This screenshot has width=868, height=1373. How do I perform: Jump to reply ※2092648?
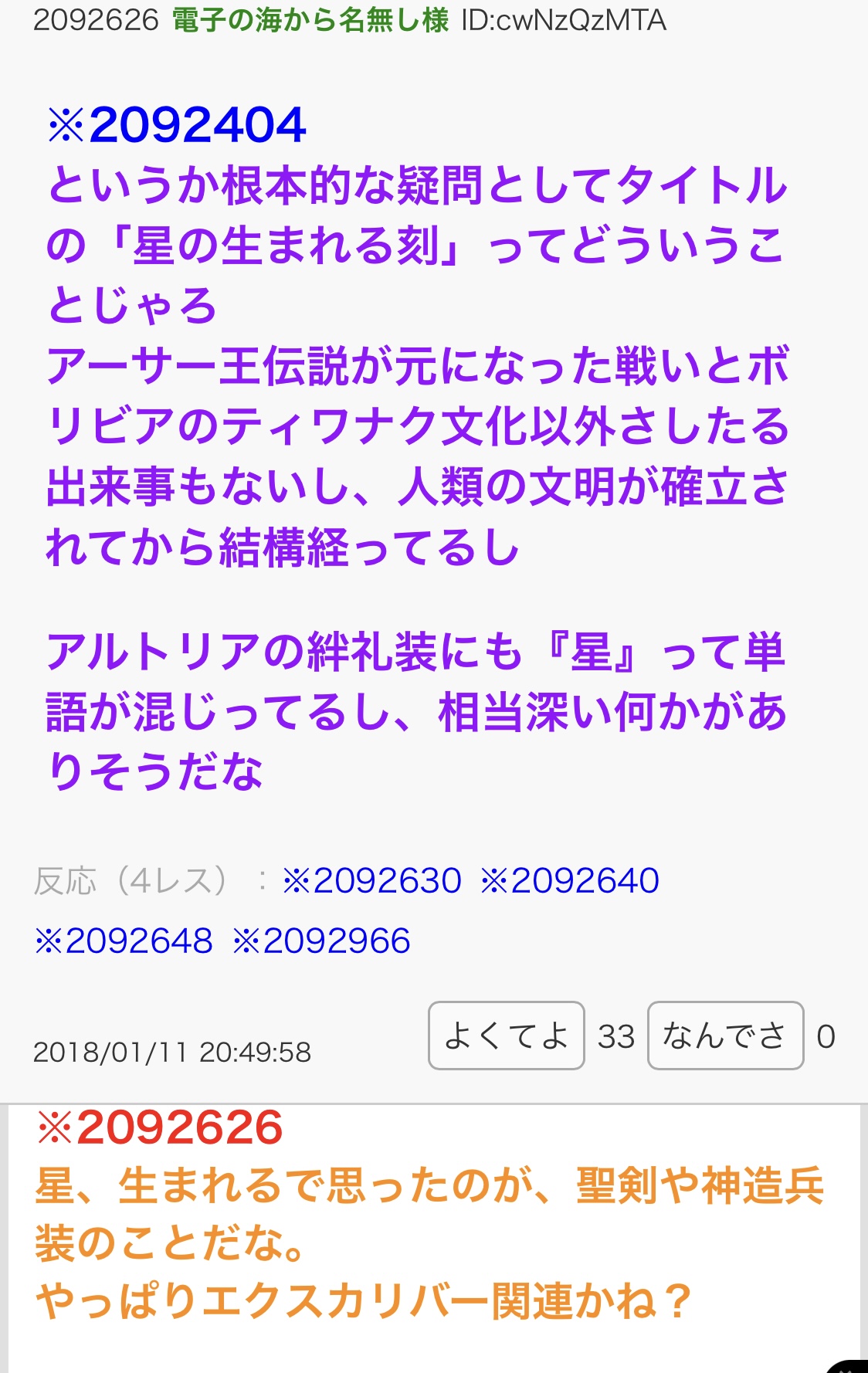coord(124,941)
